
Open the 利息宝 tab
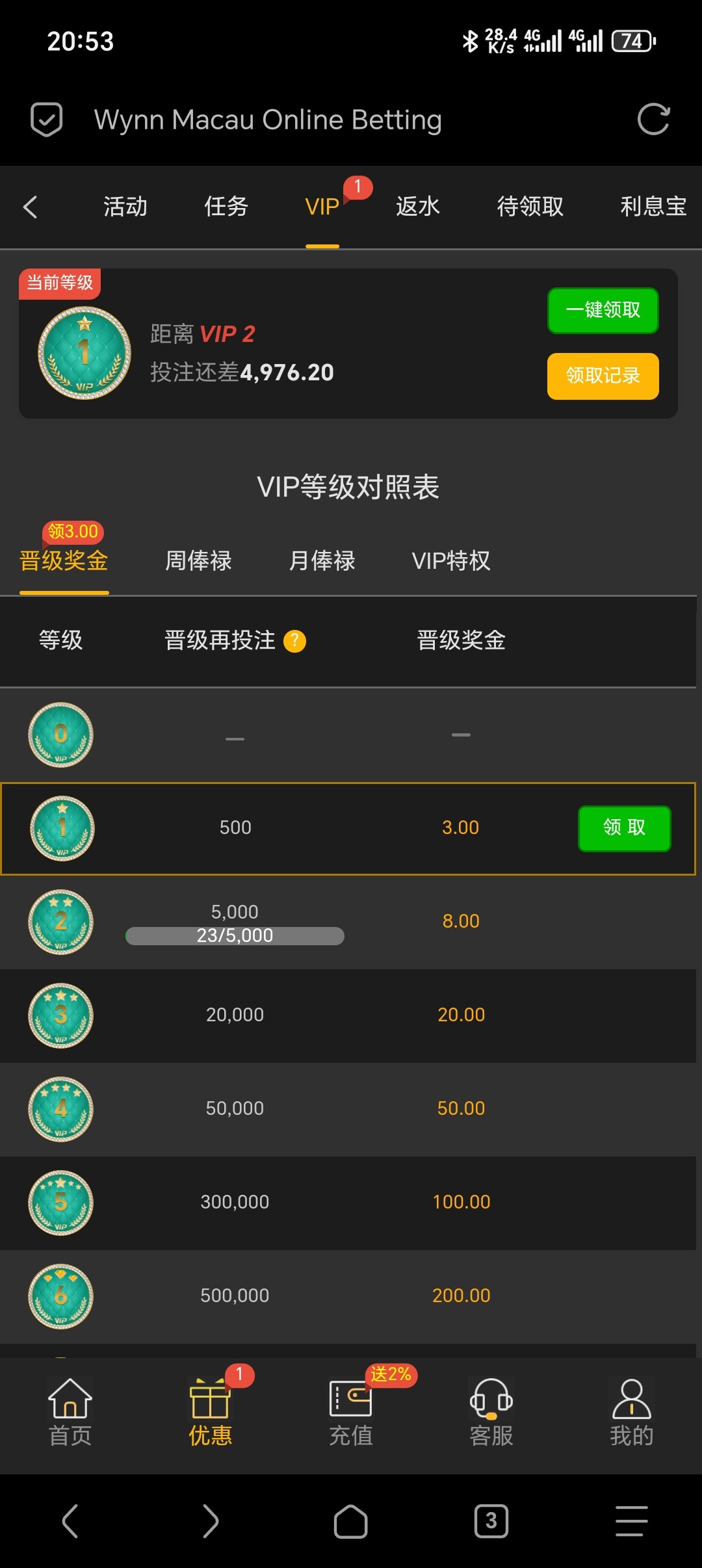(x=653, y=207)
